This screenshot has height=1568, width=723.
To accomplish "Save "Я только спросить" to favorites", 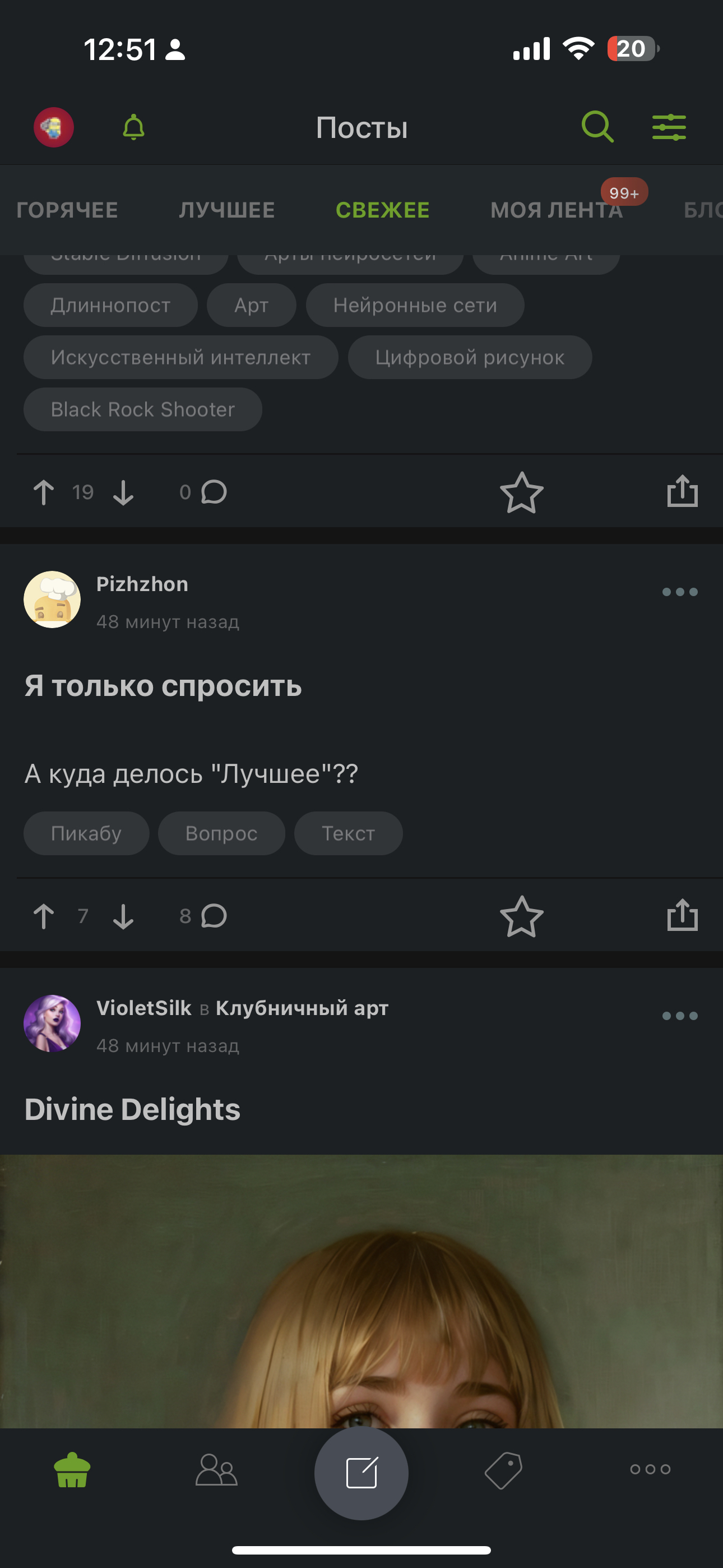I will click(522, 916).
